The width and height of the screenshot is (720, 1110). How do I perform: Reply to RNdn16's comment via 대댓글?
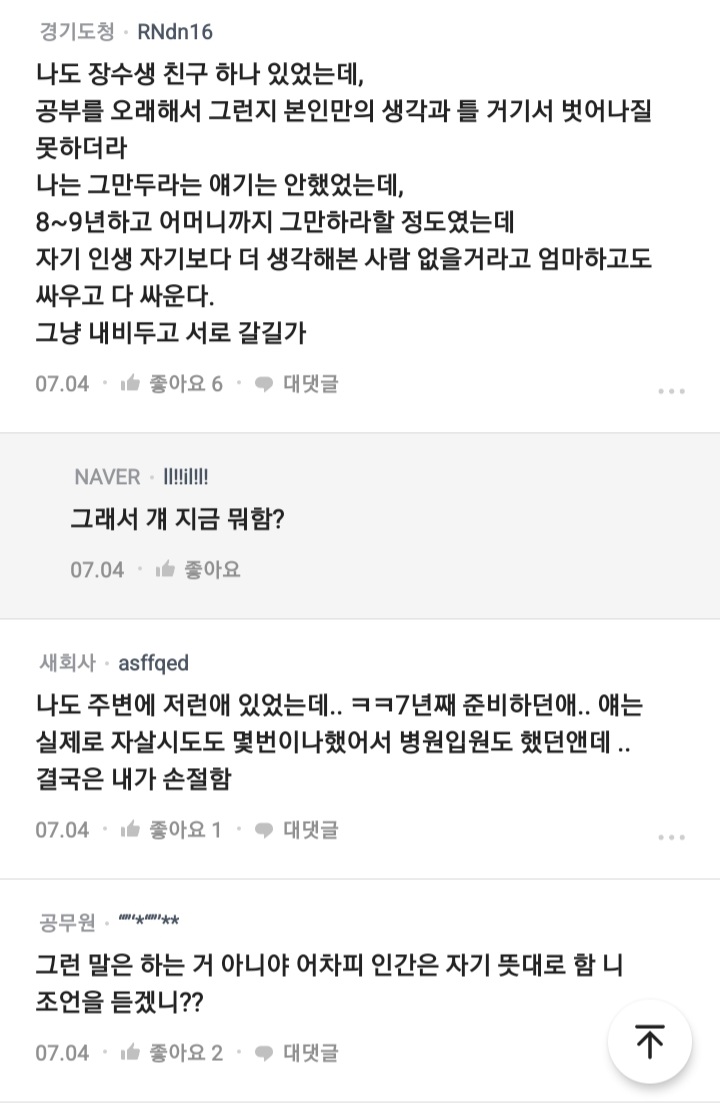[x=297, y=384]
